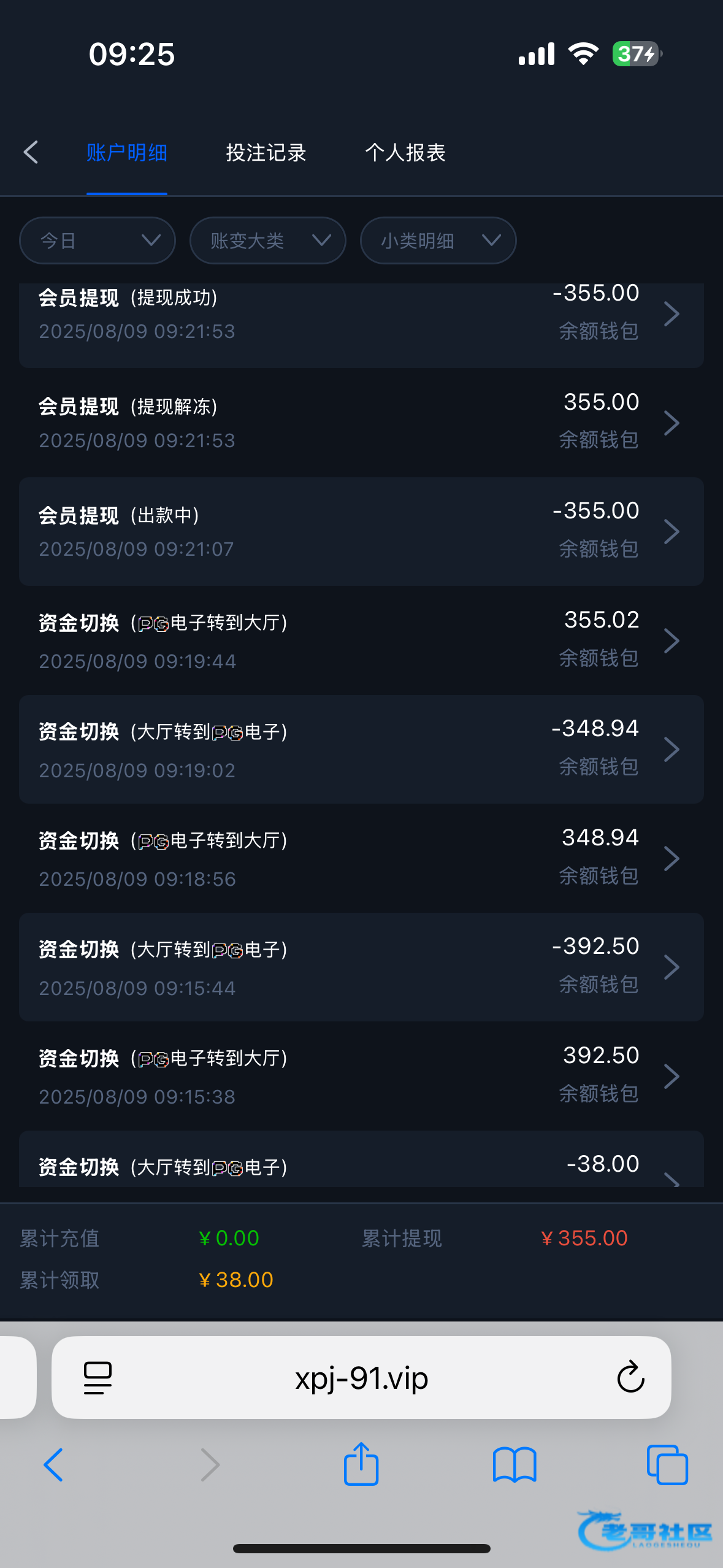View the 355.02 资金切换 record details
This screenshot has height=1568, width=723.
(361, 640)
